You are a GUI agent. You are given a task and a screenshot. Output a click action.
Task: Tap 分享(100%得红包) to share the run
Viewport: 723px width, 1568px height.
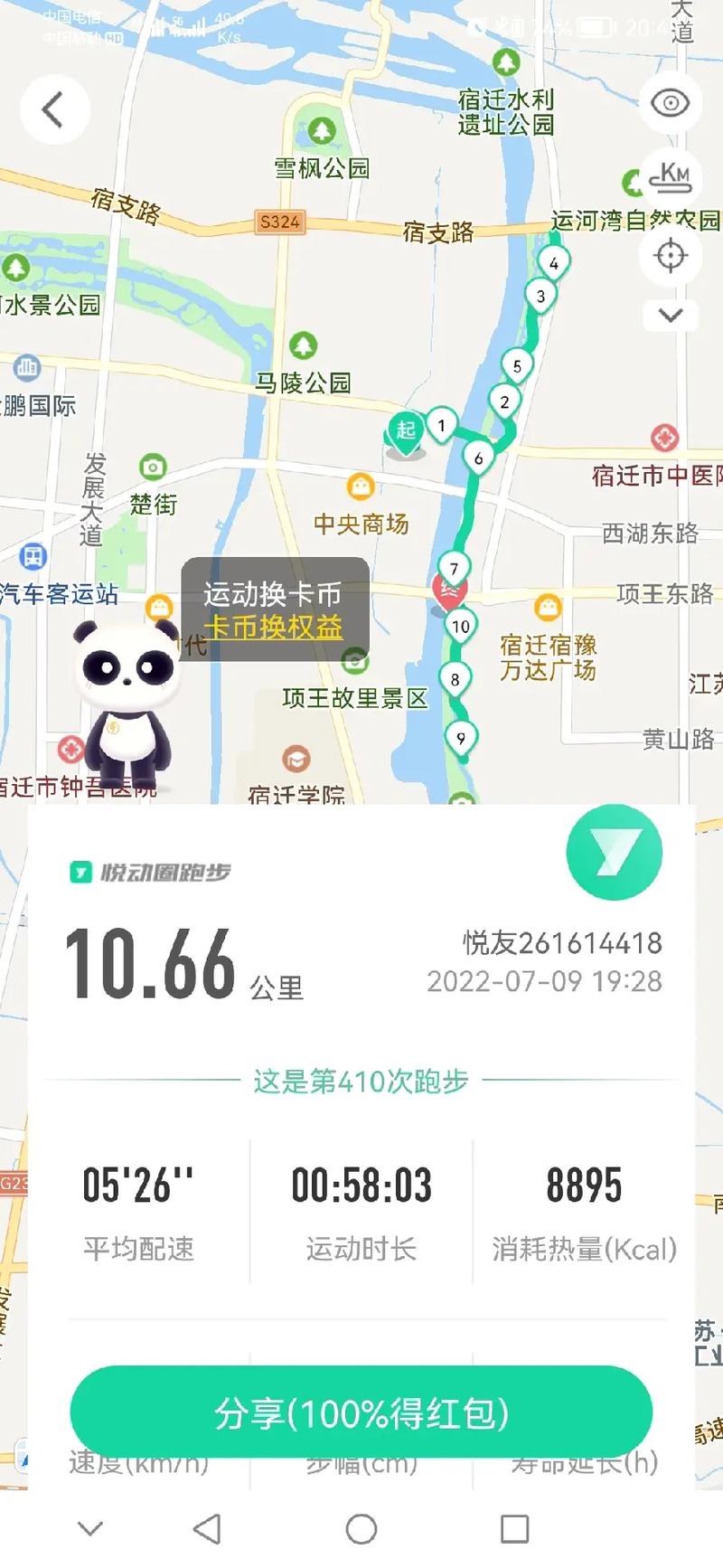361,1412
